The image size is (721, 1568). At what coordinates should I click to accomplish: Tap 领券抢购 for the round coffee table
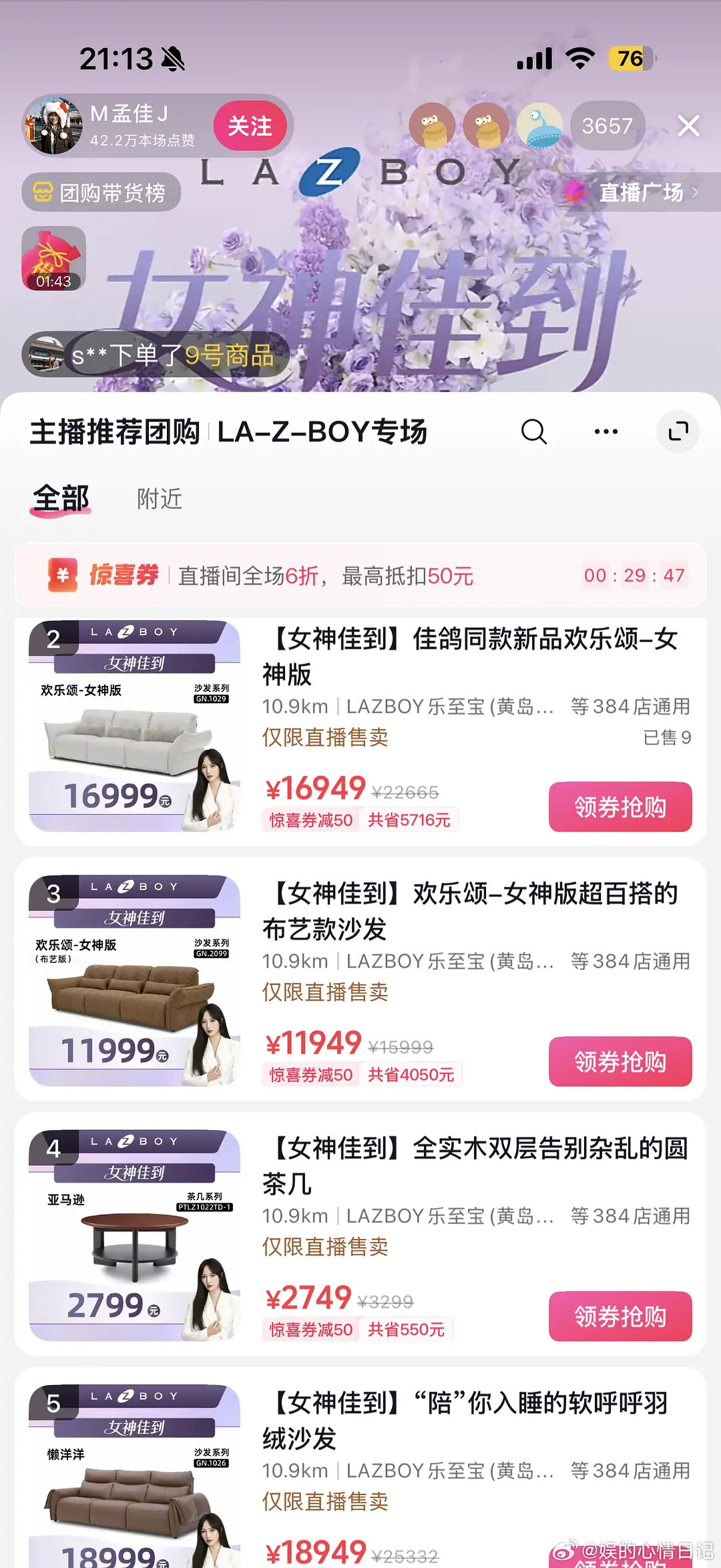coord(620,1316)
